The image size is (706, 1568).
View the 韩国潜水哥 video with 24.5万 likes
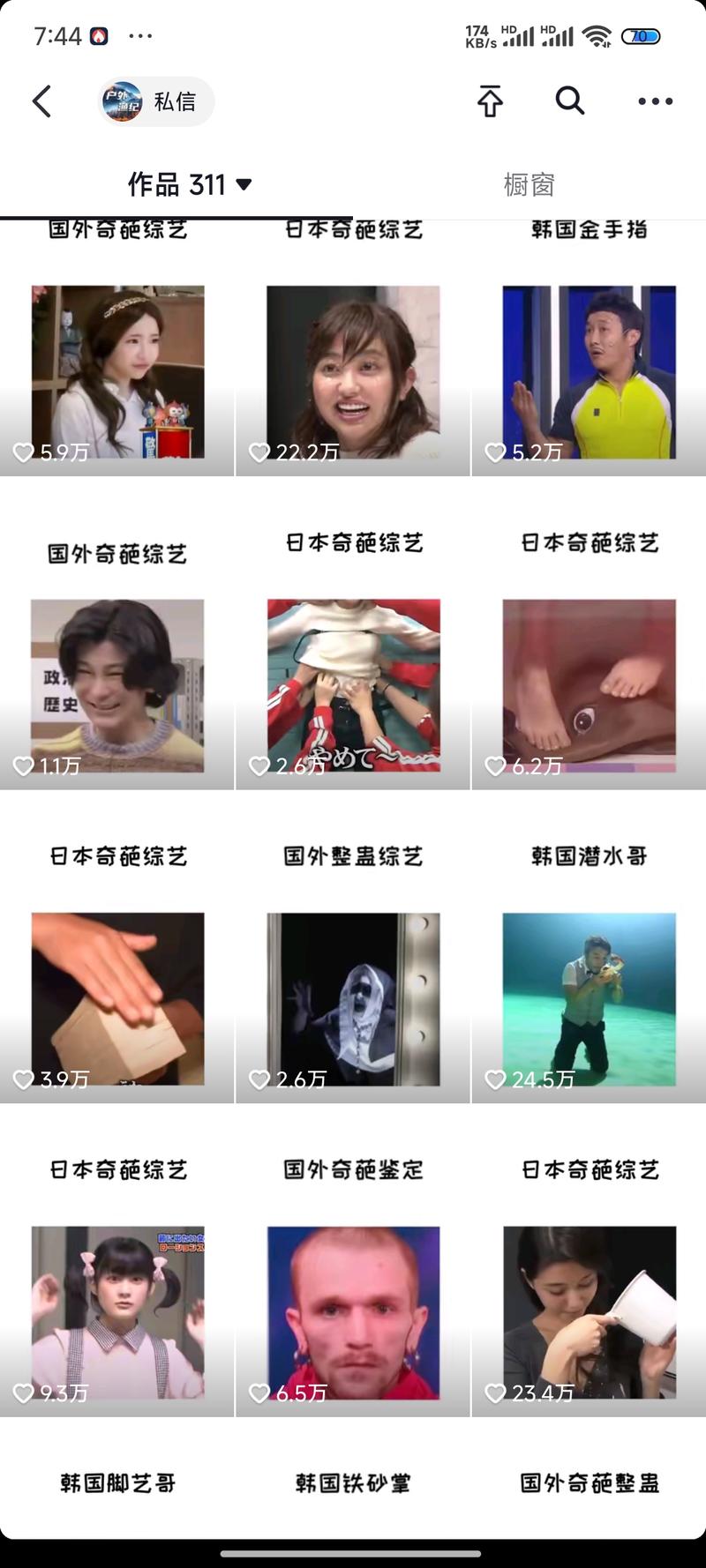pyautogui.click(x=589, y=997)
